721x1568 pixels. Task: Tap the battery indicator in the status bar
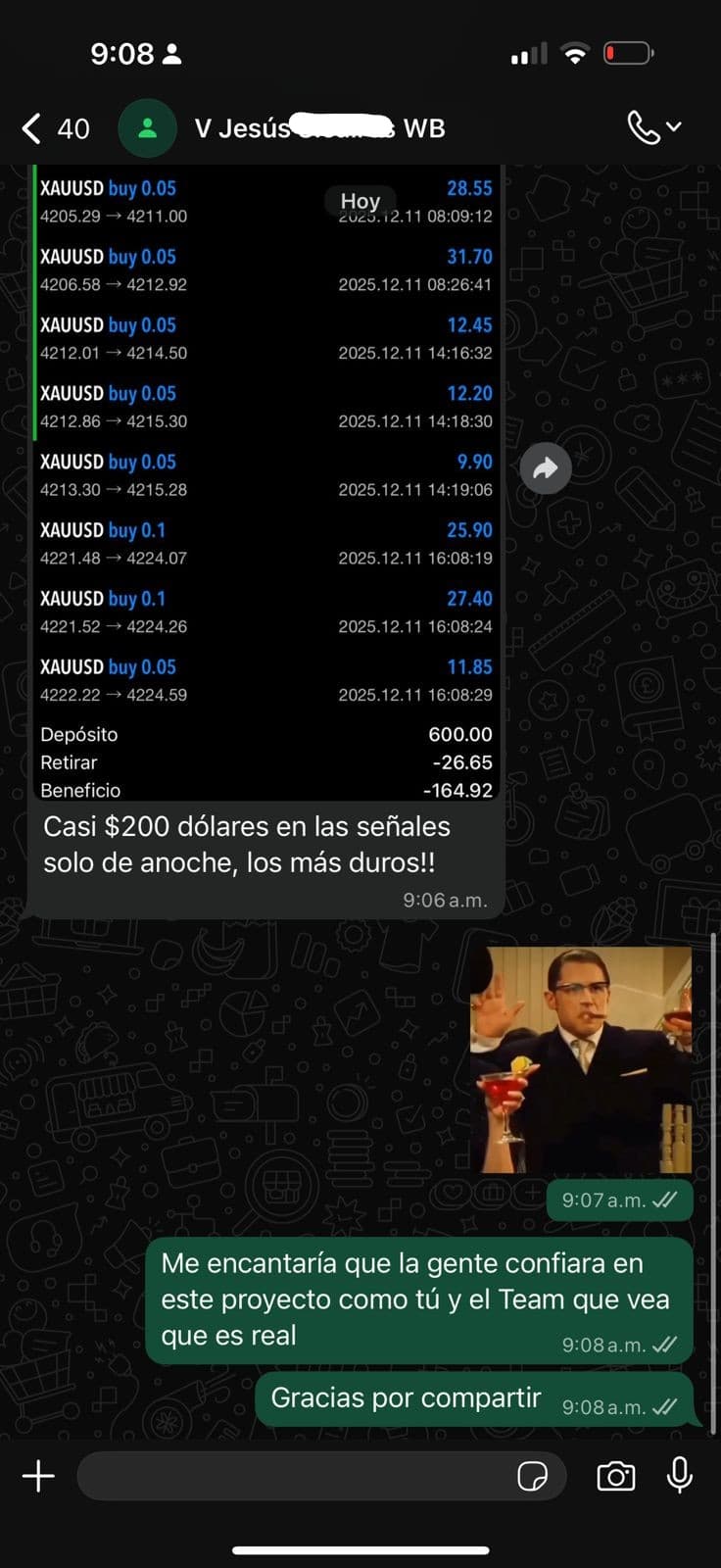(627, 54)
